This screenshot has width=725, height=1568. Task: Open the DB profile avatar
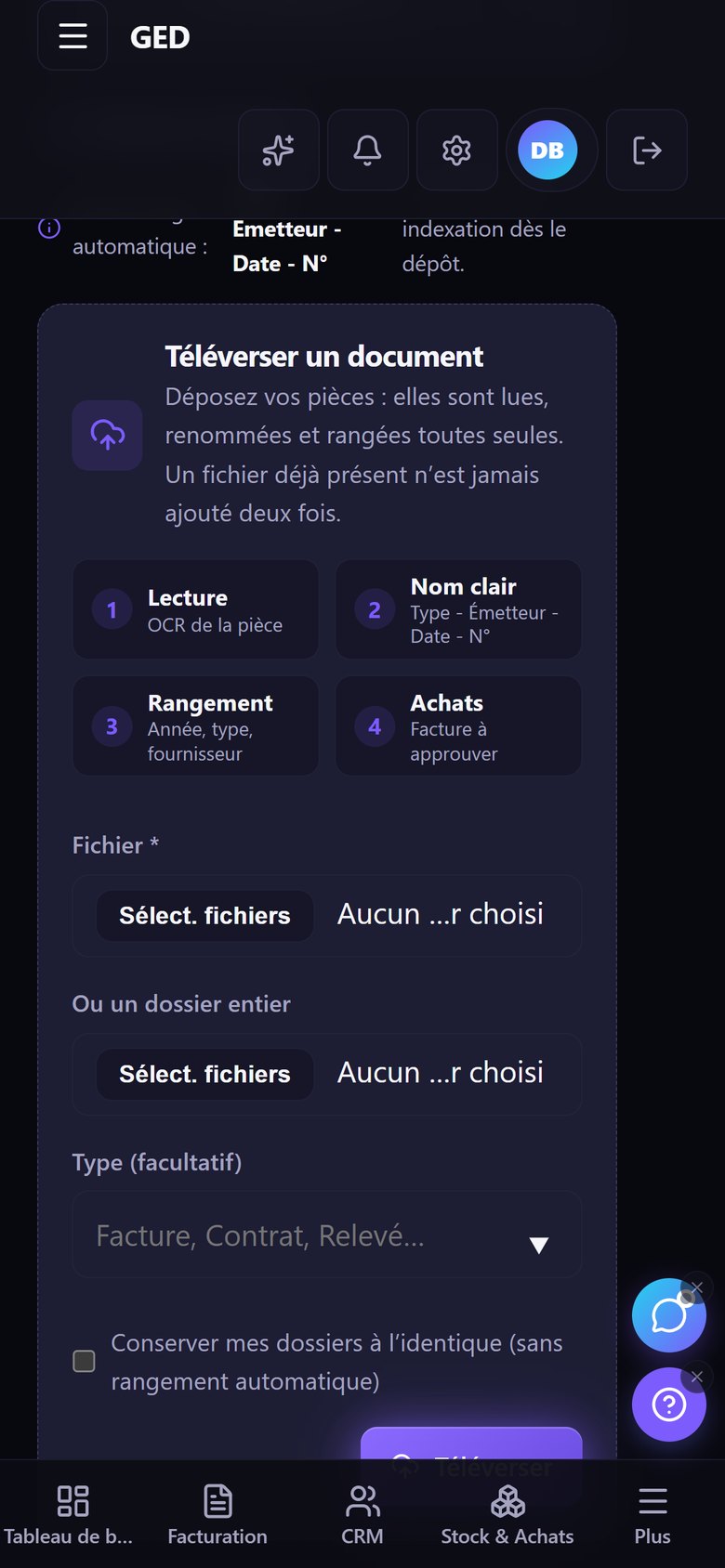coord(547,150)
